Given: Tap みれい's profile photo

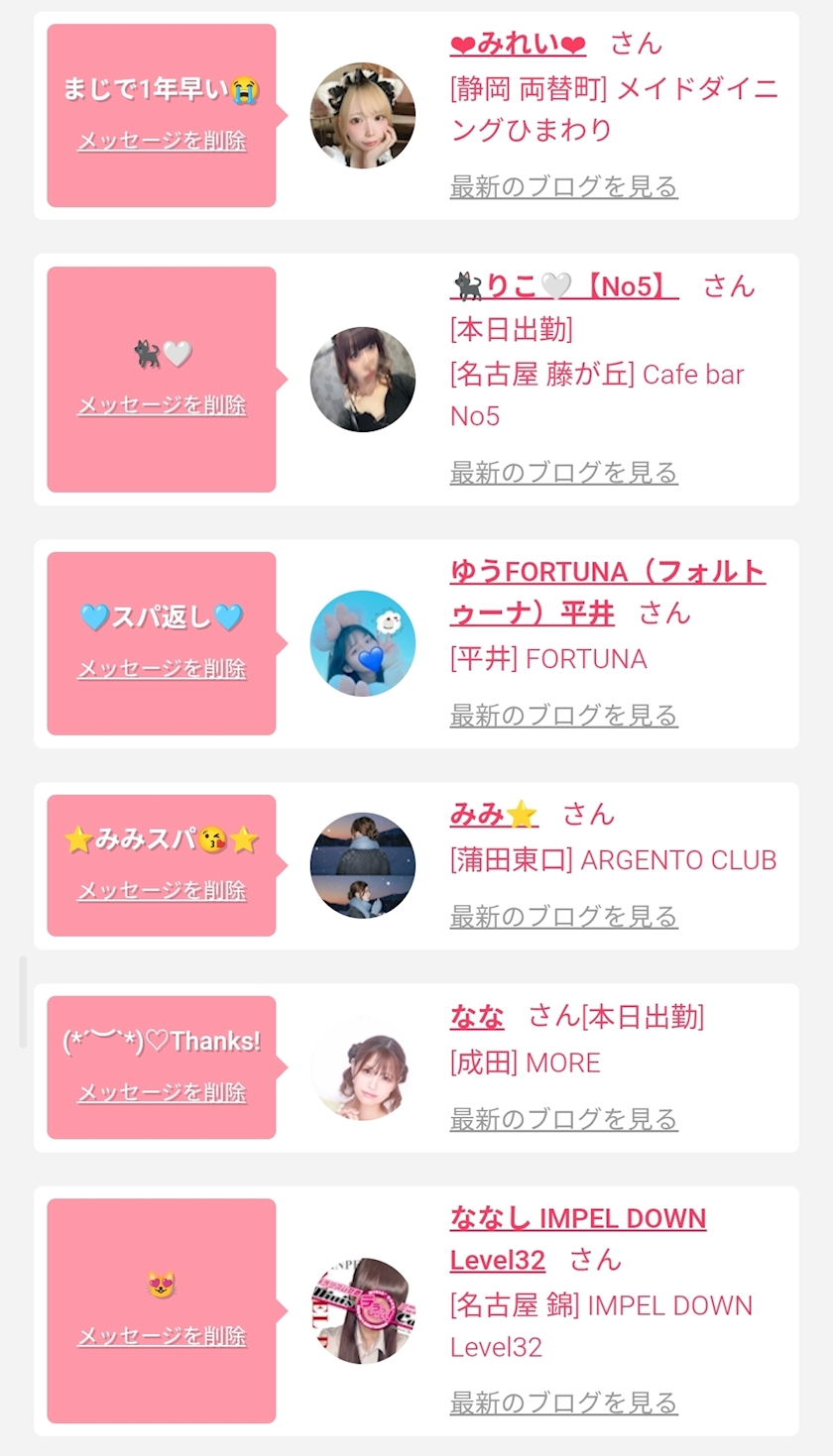Looking at the screenshot, I should pos(362,115).
